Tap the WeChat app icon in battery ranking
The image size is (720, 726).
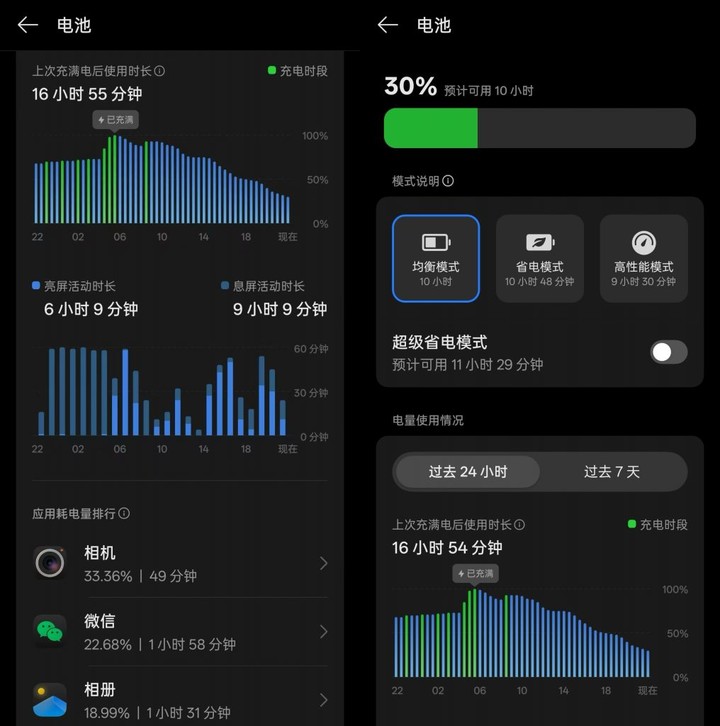(48, 630)
